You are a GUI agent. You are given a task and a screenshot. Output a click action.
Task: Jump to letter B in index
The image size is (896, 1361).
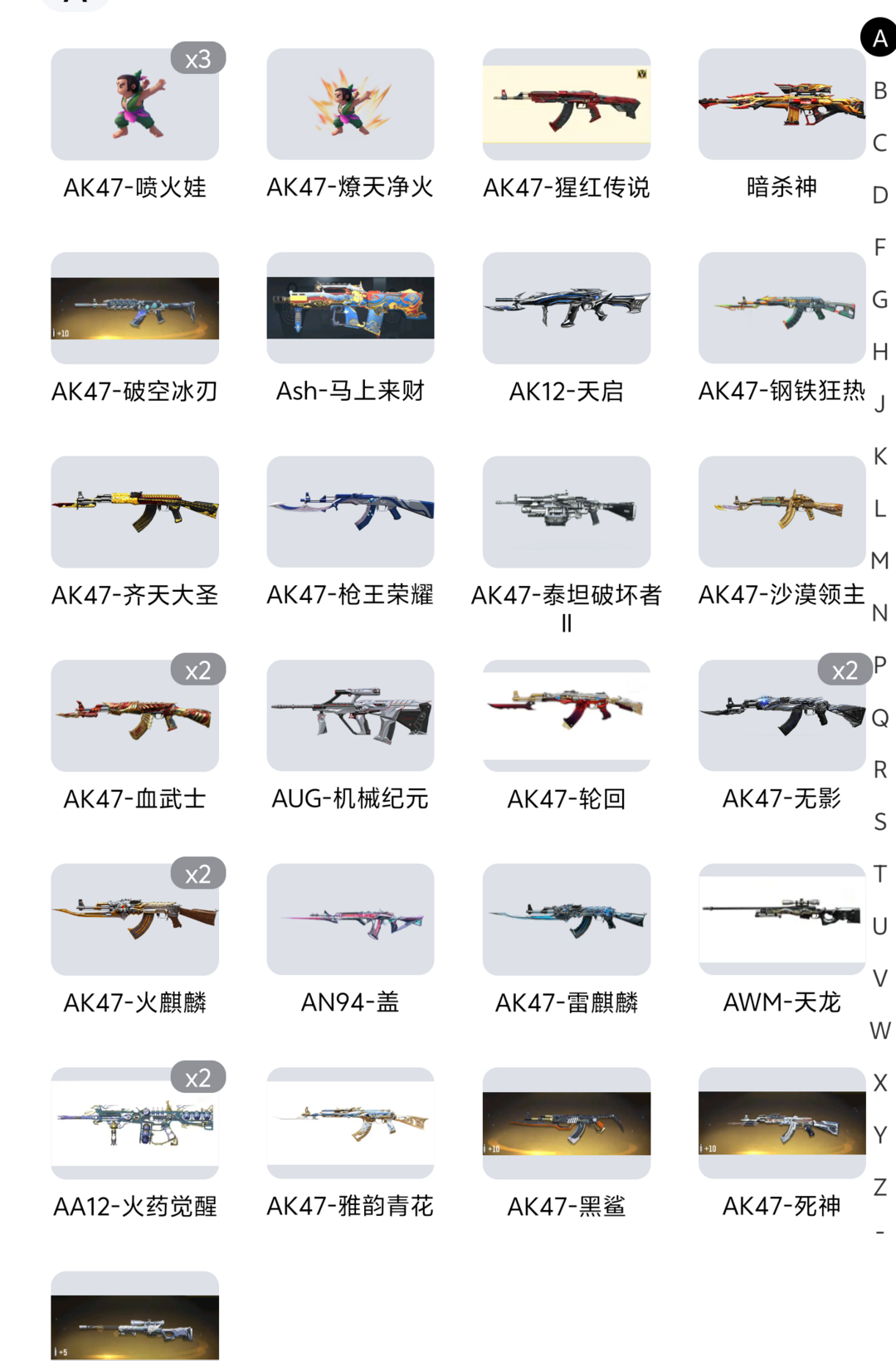[x=880, y=90]
